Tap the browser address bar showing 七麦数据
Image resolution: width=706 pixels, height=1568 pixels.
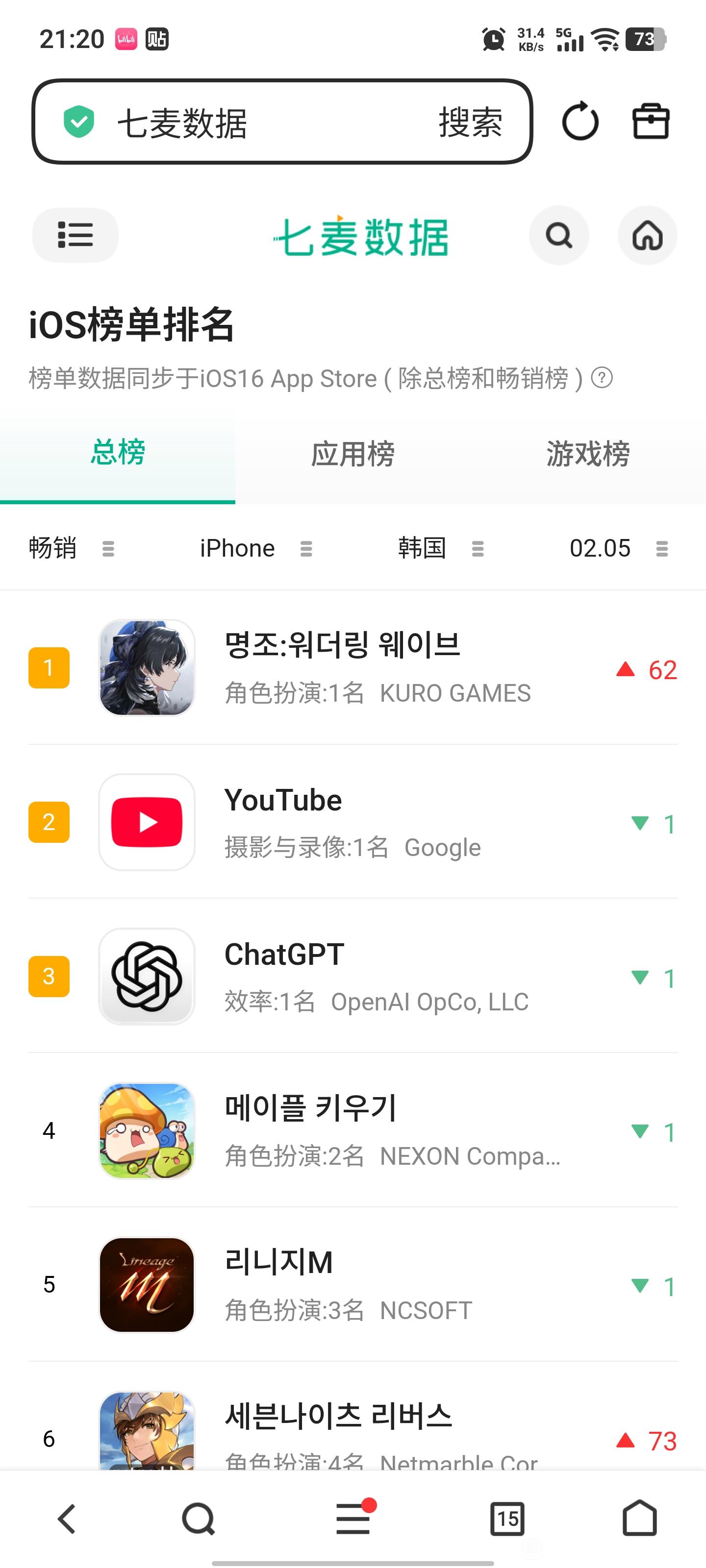[x=244, y=122]
